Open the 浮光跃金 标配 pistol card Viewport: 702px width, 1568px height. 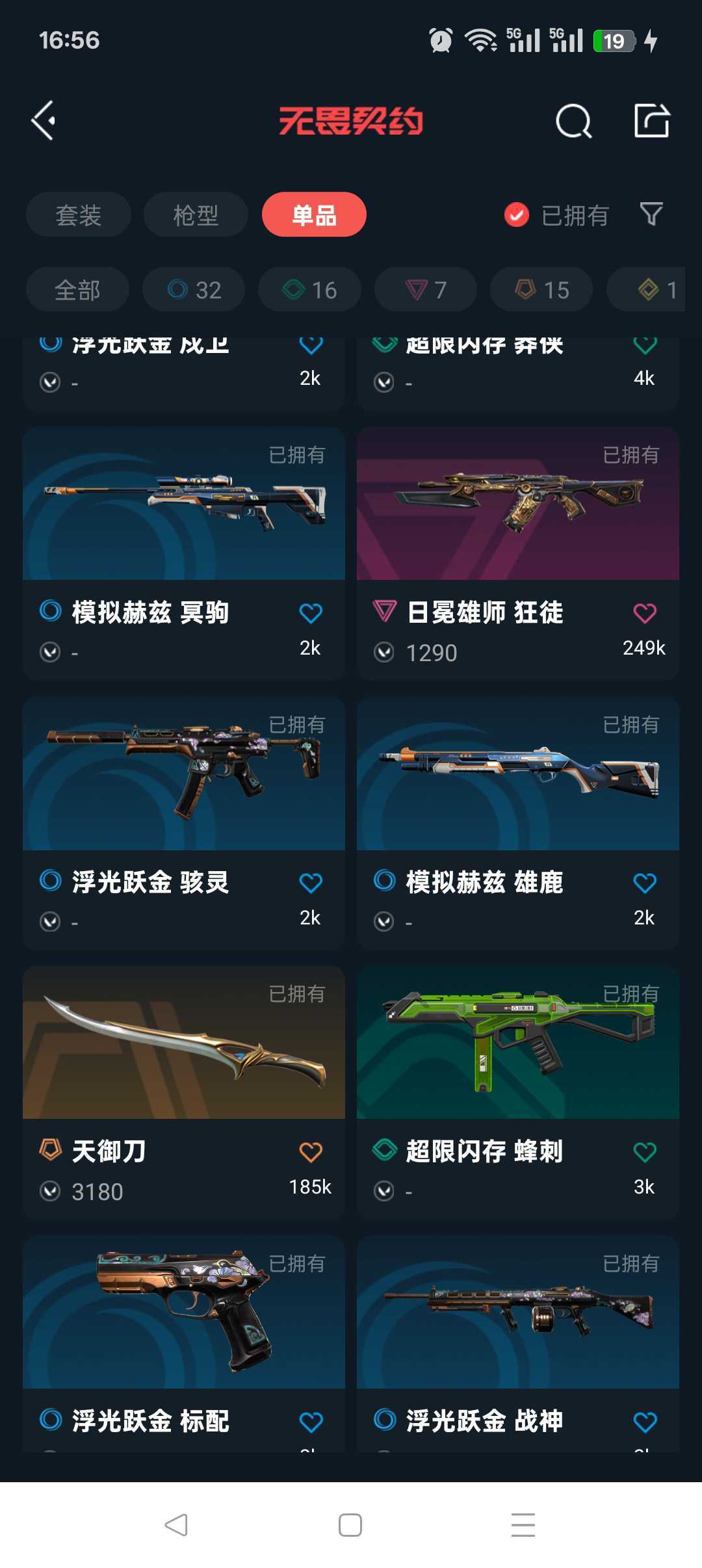[x=184, y=1344]
